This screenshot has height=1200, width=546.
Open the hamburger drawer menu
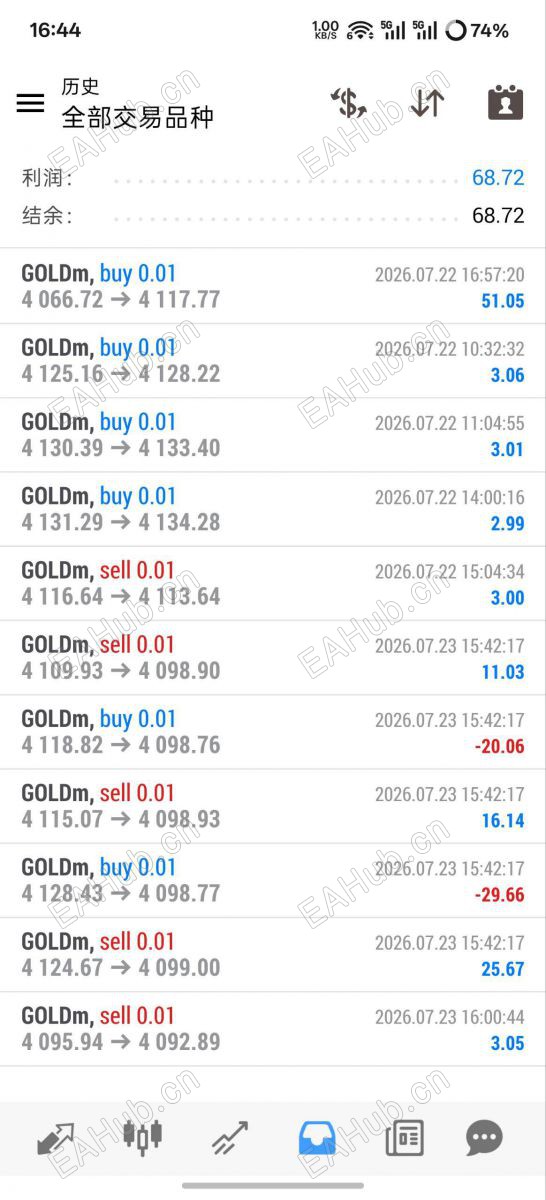coord(30,103)
